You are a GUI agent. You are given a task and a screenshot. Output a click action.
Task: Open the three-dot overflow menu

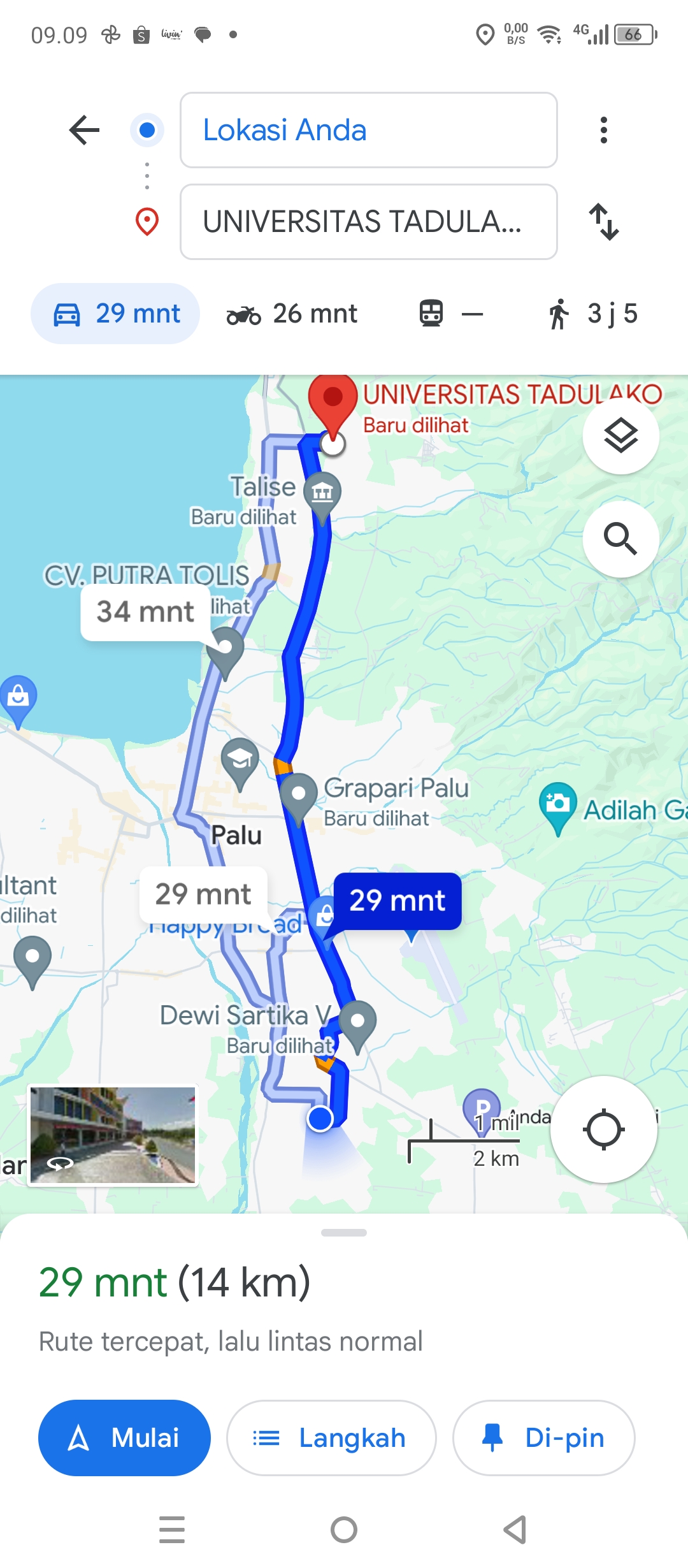point(603,130)
